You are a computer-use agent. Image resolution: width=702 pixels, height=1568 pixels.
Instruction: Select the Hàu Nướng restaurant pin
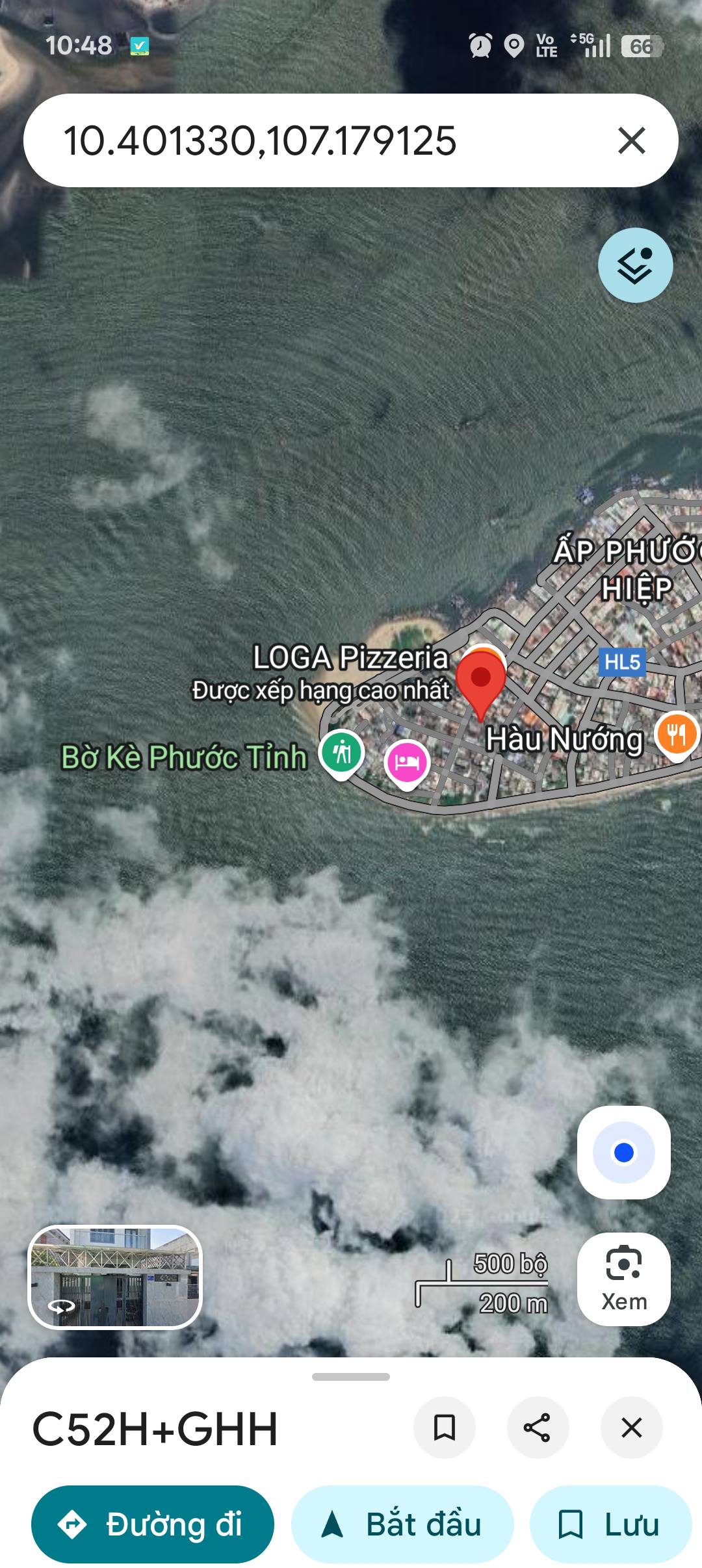pyautogui.click(x=677, y=735)
